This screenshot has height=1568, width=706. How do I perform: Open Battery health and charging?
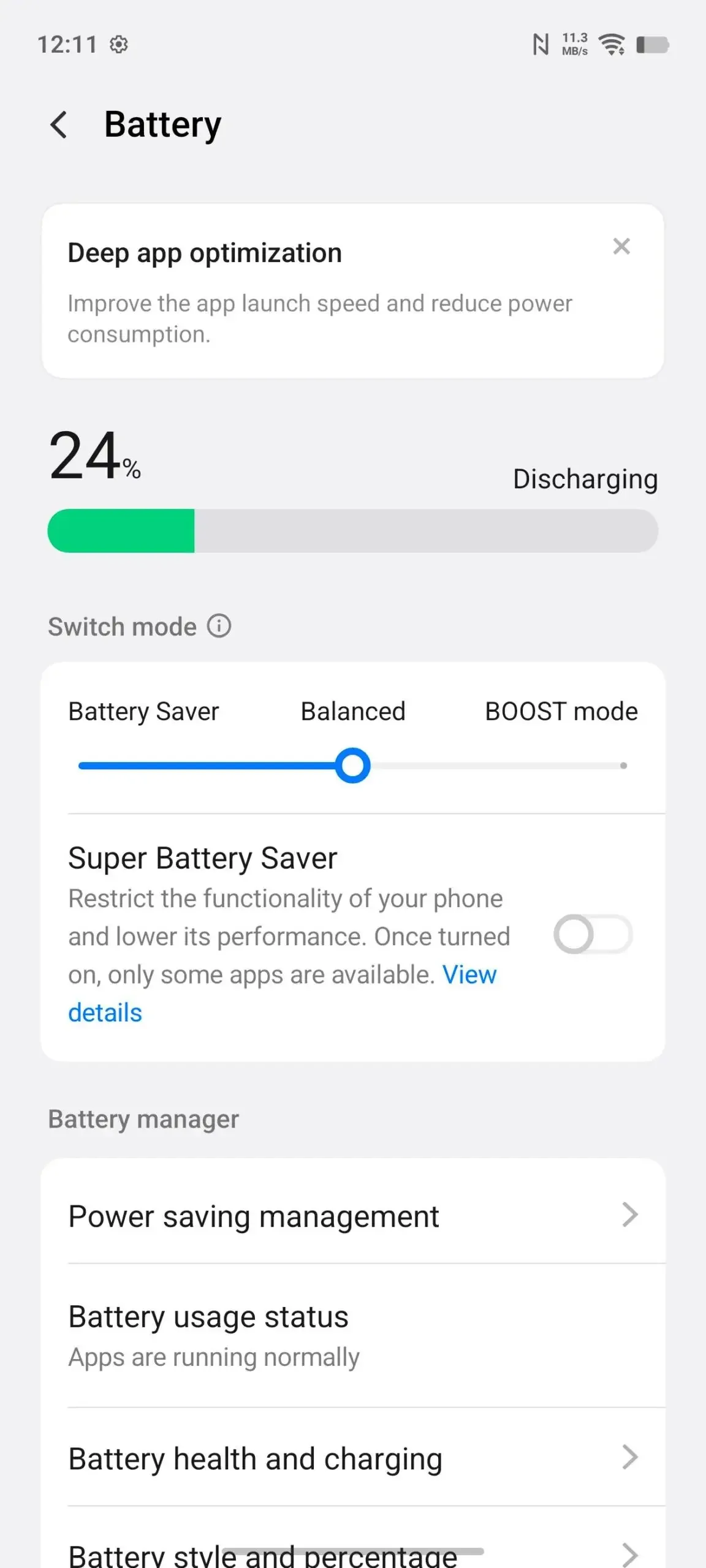[x=255, y=1458]
